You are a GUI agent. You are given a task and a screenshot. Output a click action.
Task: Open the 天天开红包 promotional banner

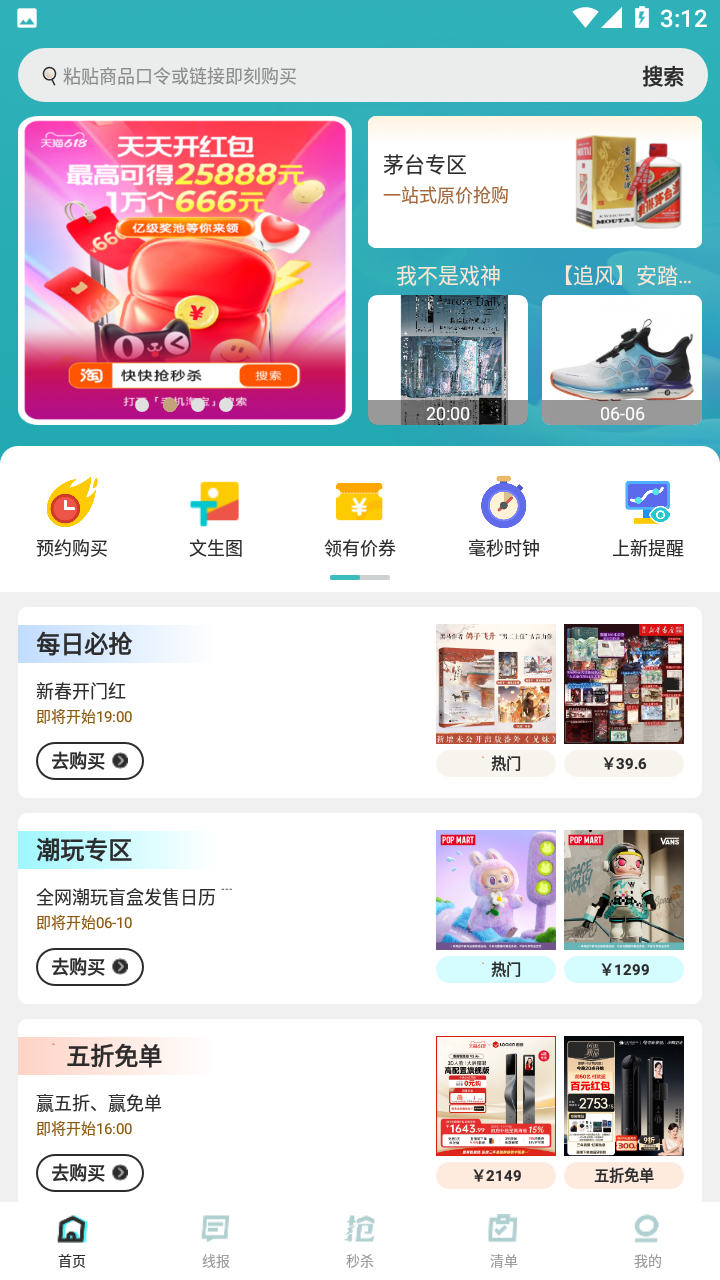click(184, 270)
